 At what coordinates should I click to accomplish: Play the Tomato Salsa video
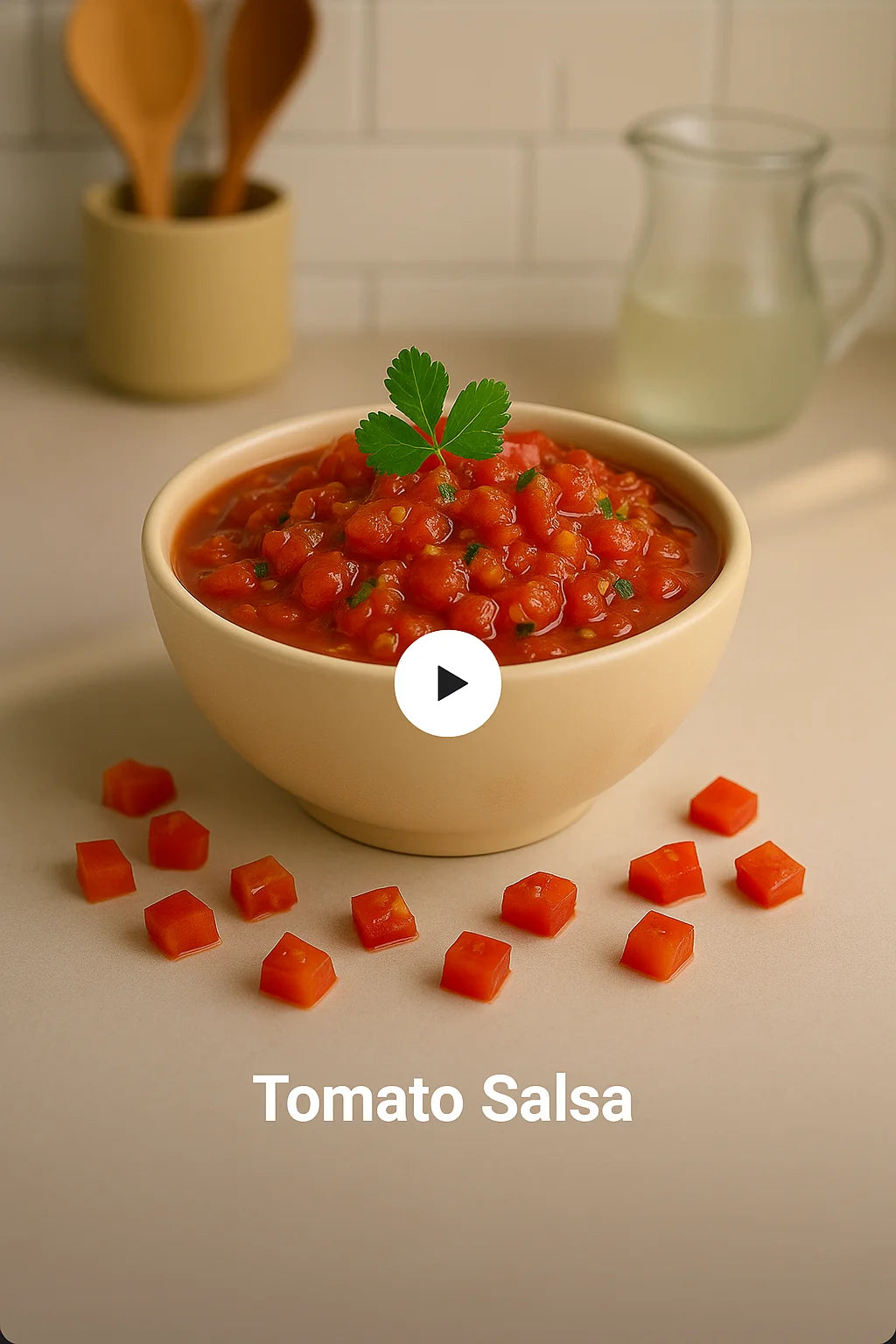click(x=448, y=683)
